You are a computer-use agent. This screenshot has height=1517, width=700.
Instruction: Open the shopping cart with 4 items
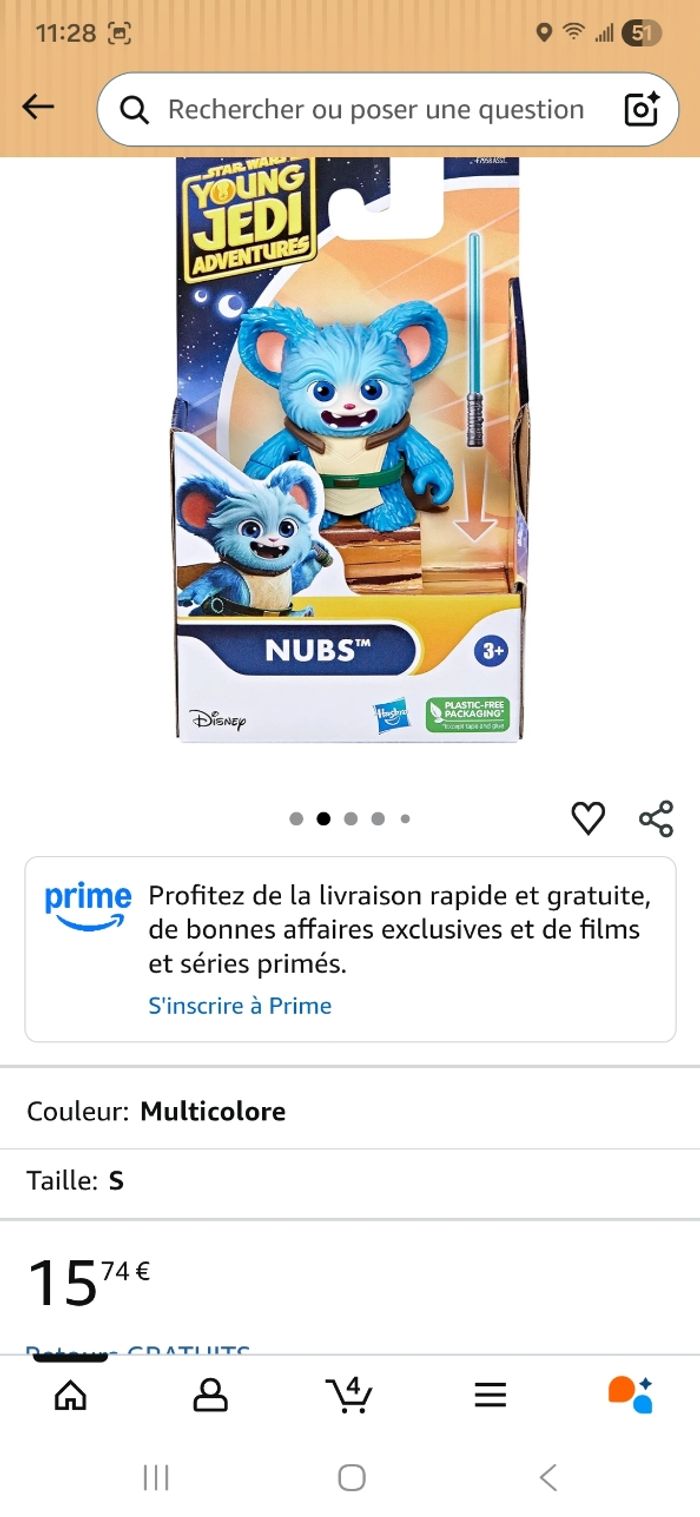click(x=349, y=1395)
